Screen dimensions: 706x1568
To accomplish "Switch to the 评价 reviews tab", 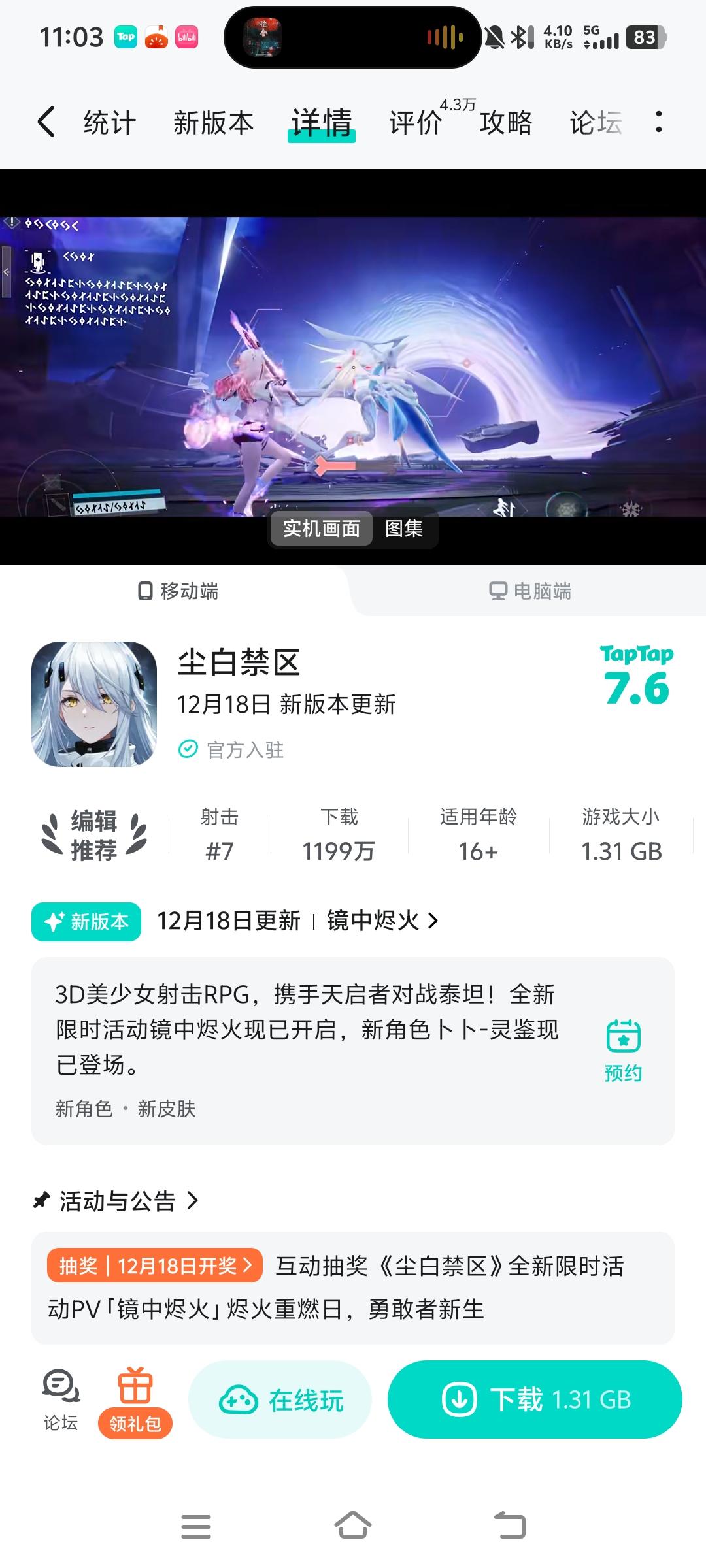I will point(414,122).
